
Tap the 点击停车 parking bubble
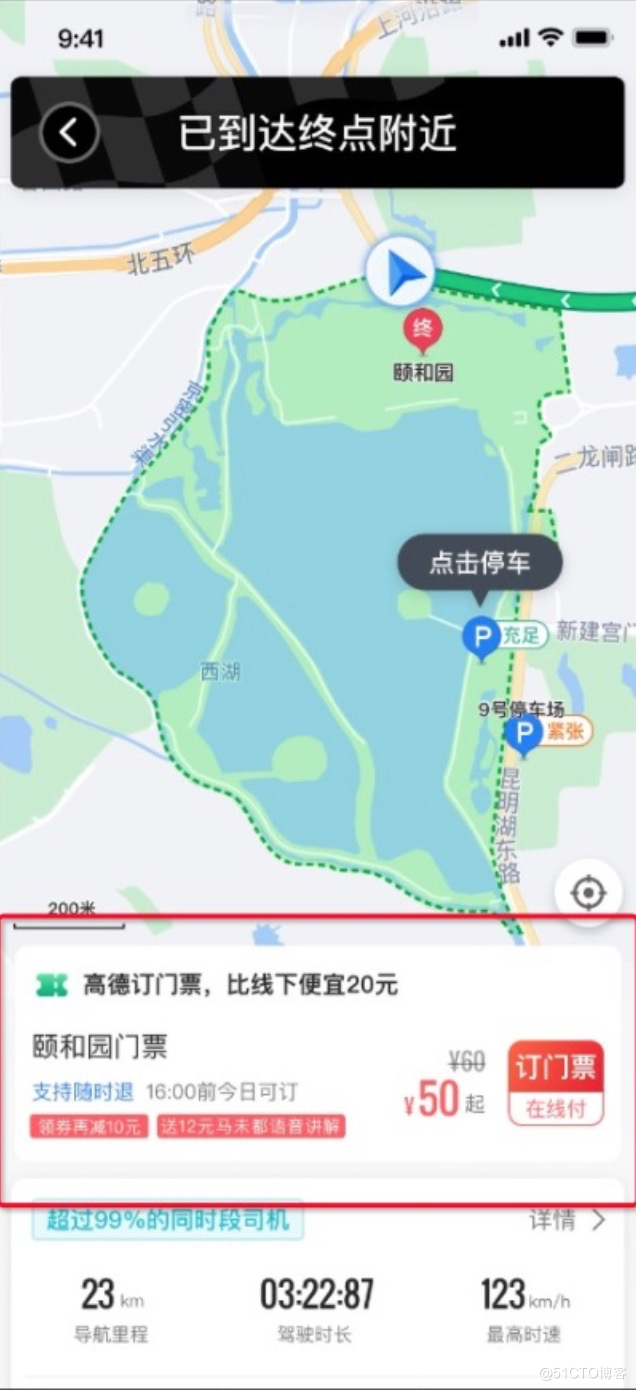480,563
